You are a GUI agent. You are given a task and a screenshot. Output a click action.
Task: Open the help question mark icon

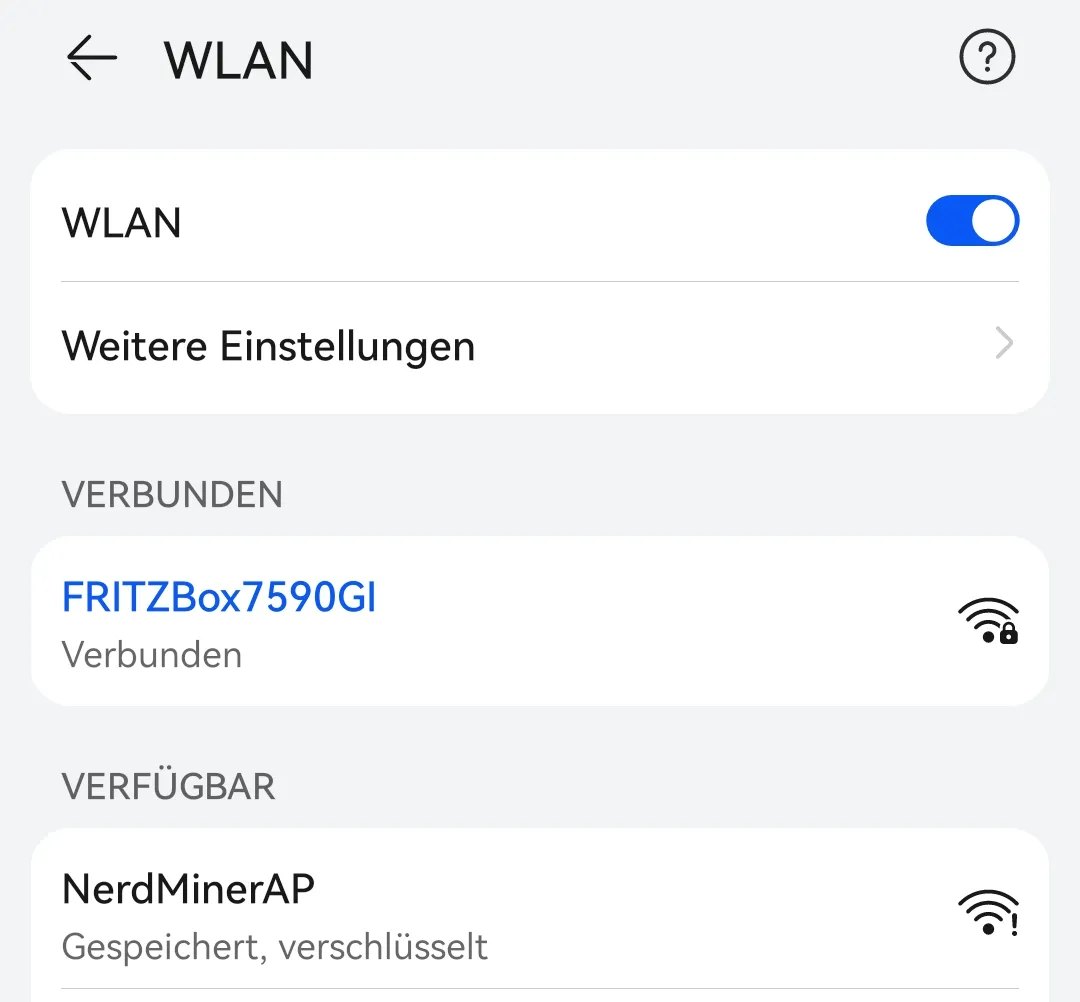(986, 59)
